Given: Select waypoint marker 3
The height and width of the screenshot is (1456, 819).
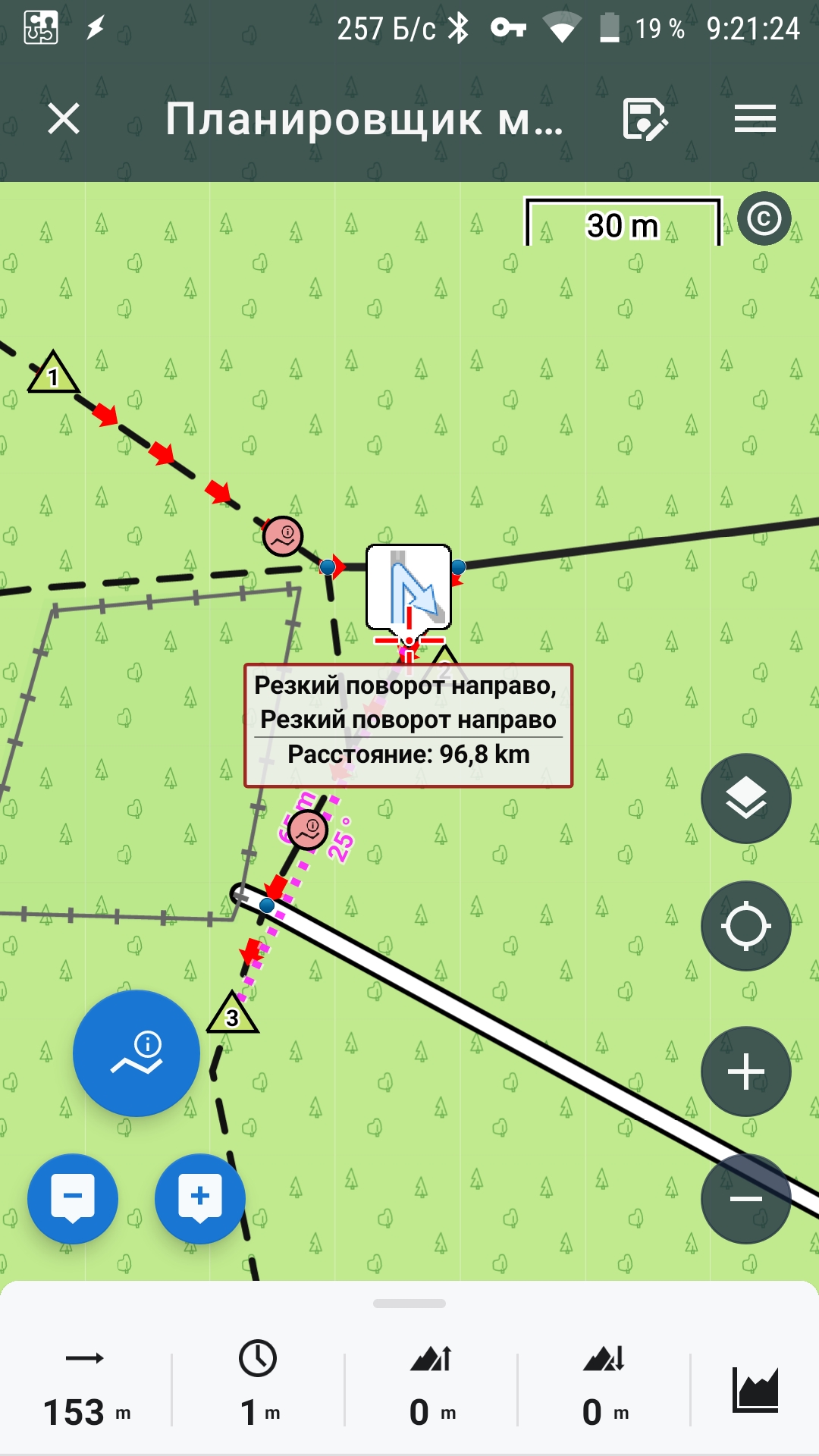Looking at the screenshot, I should tap(232, 1015).
